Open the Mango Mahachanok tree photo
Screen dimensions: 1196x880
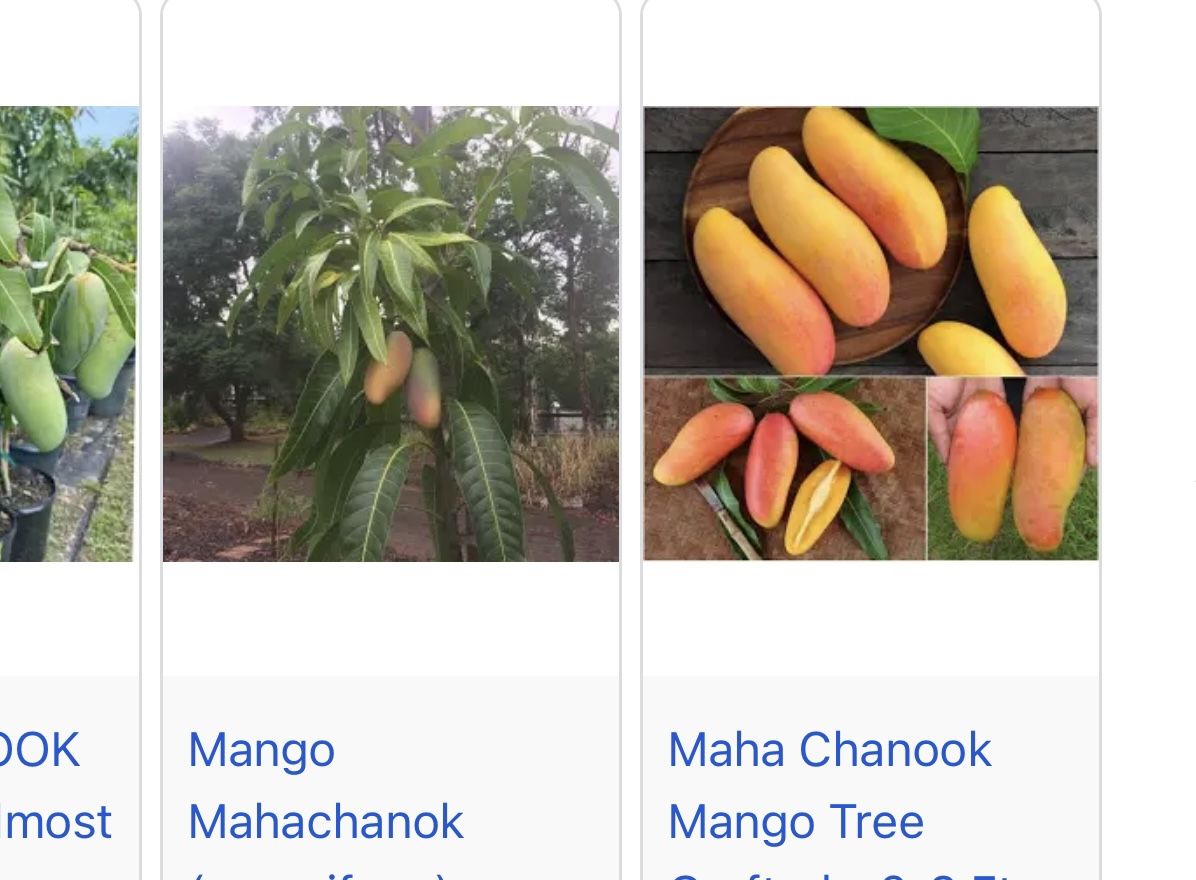coord(390,334)
